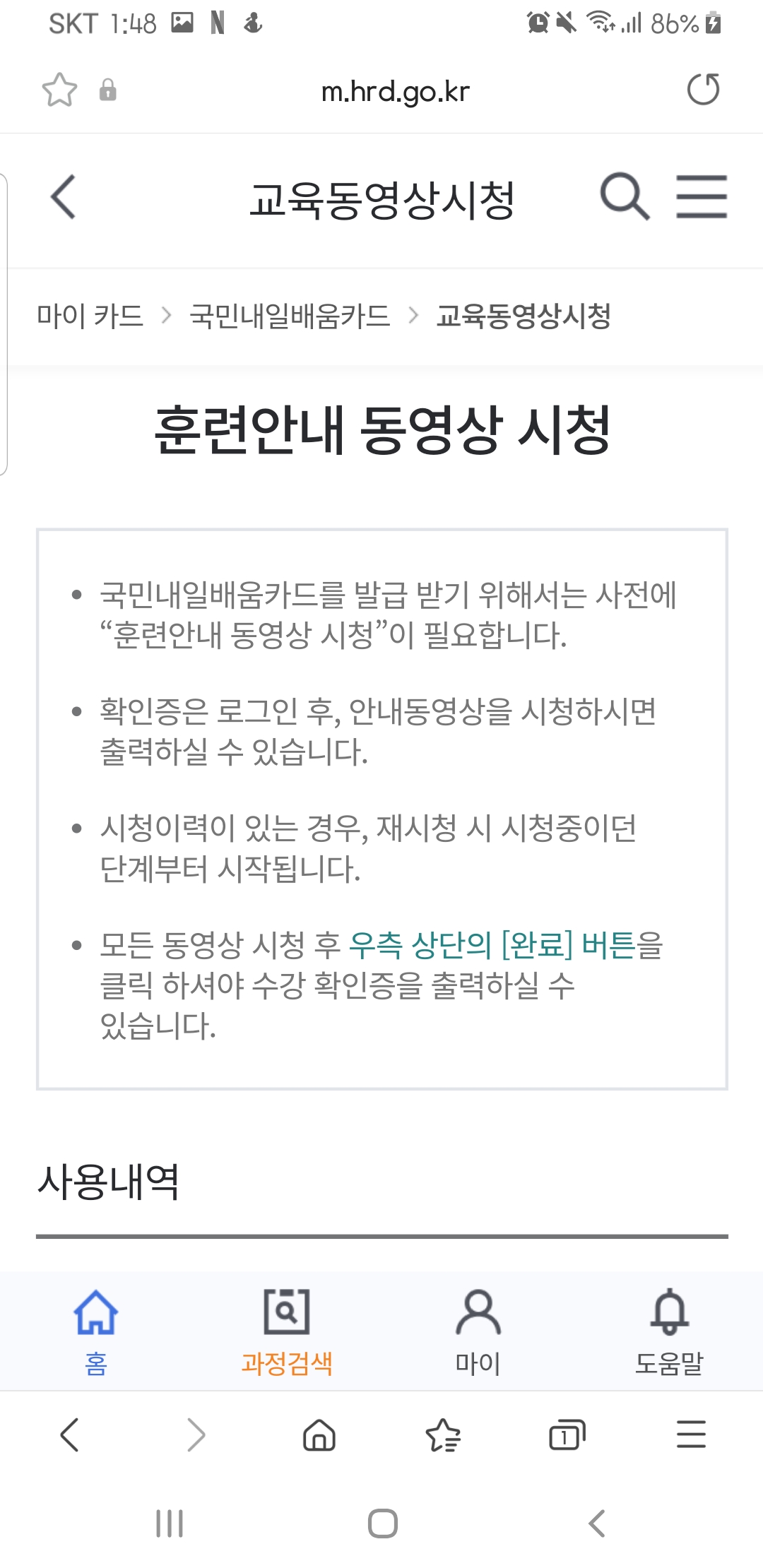This screenshot has height=1568, width=763.
Task: Open the browser tabs switcher
Action: (567, 1435)
